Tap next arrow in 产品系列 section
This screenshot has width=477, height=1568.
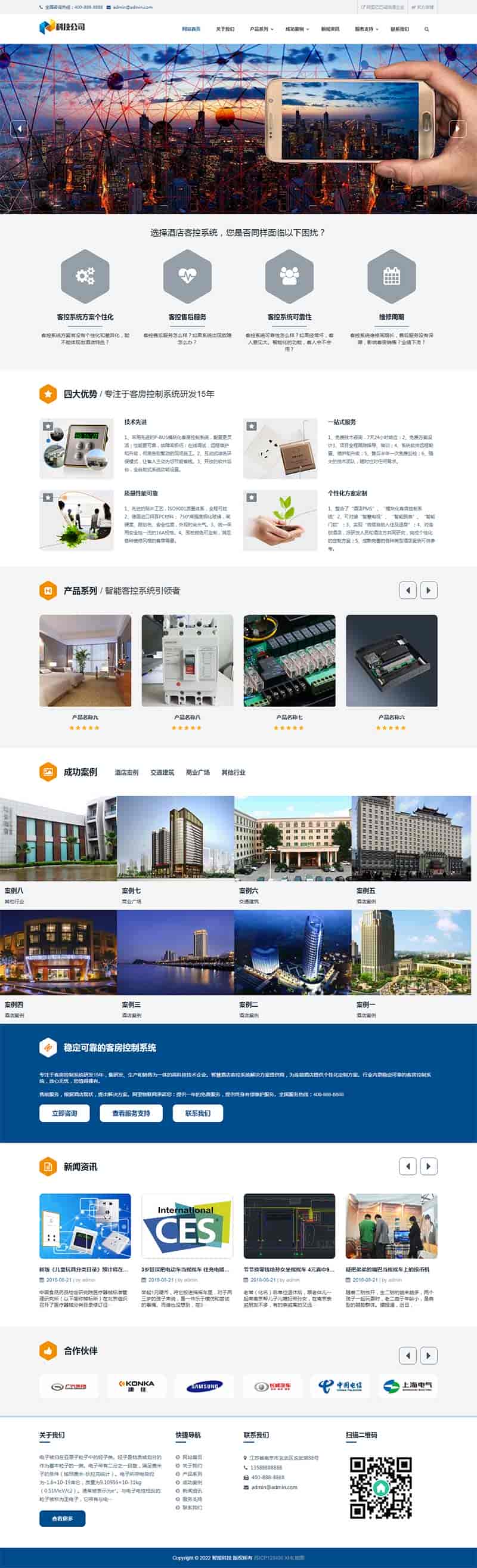tap(428, 590)
